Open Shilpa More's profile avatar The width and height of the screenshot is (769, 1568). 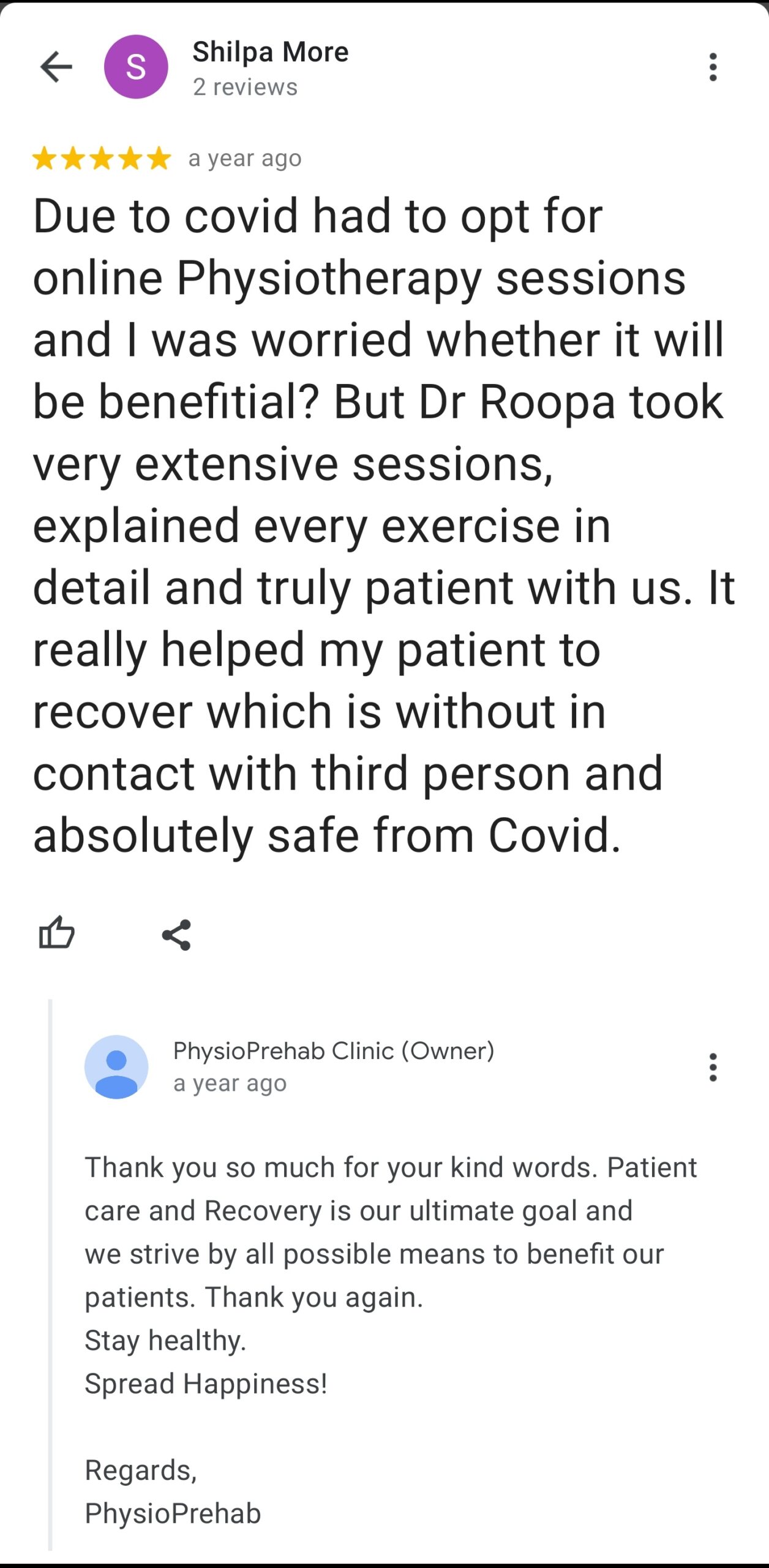(136, 66)
